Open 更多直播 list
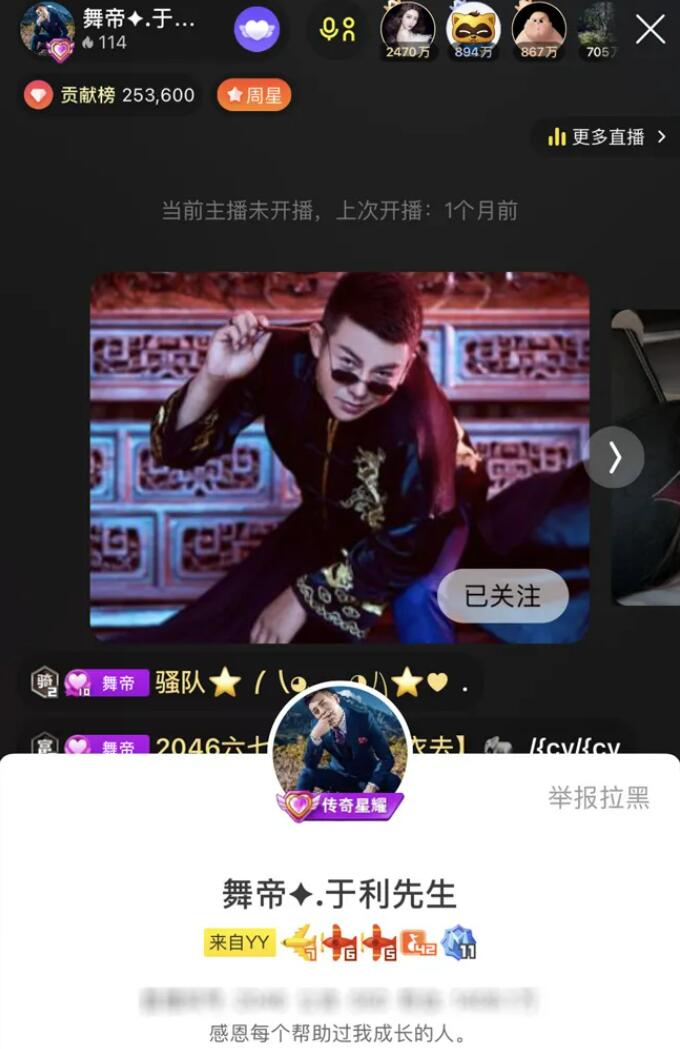The width and height of the screenshot is (680, 1049). 606,138
